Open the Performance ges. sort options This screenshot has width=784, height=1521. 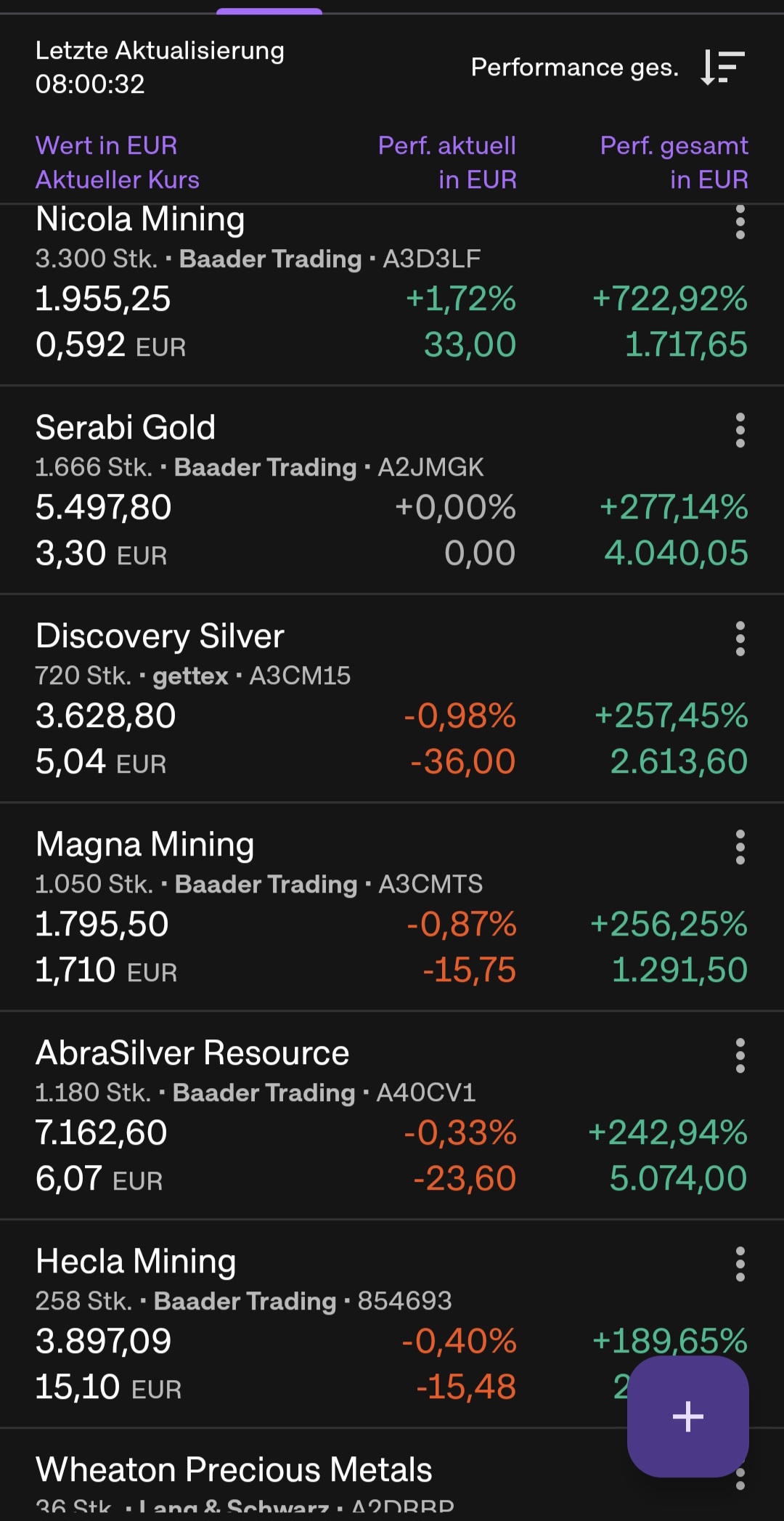coord(608,68)
